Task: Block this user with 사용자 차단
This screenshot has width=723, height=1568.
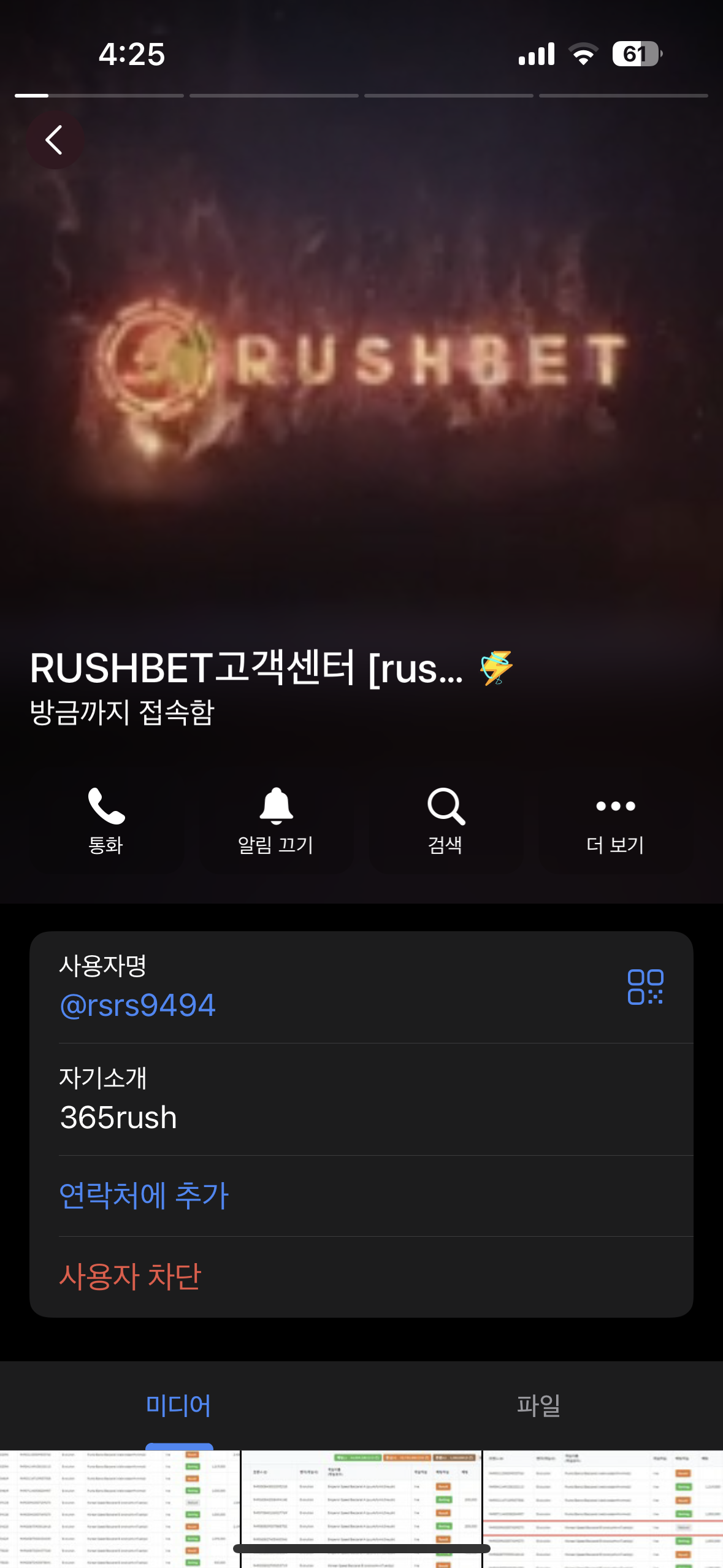Action: pyautogui.click(x=130, y=1277)
